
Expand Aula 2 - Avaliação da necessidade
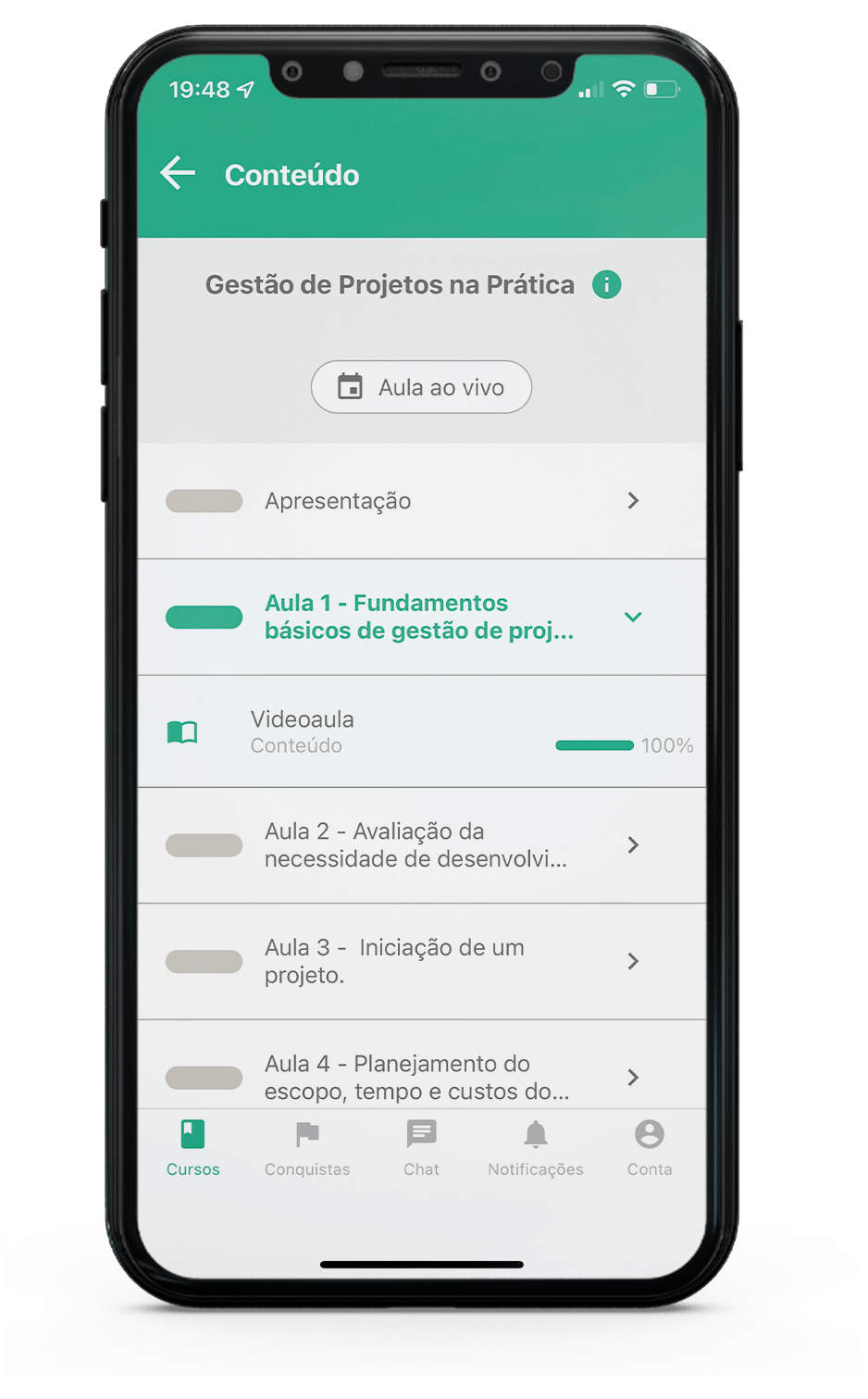(422, 845)
